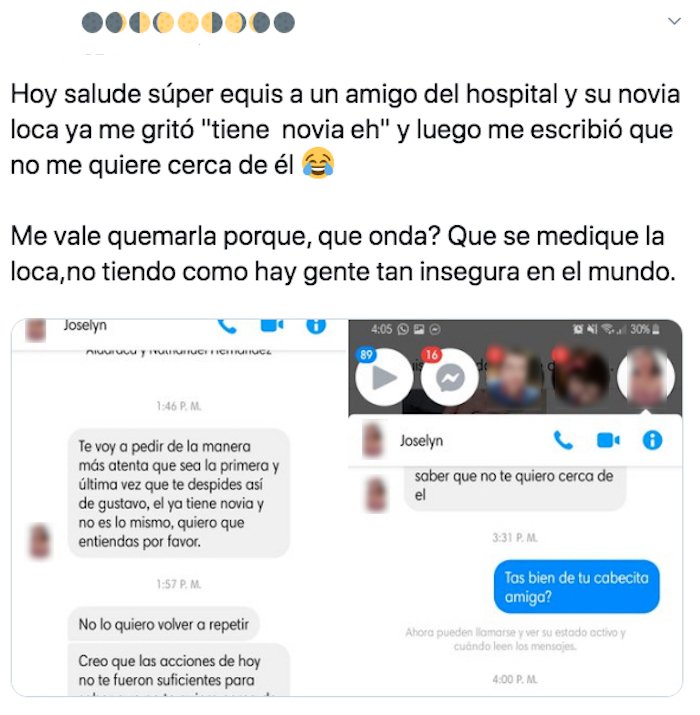Image resolution: width=700 pixels, height=715 pixels.
Task: Open the tweet options caret menu
Action: pyautogui.click(x=674, y=21)
